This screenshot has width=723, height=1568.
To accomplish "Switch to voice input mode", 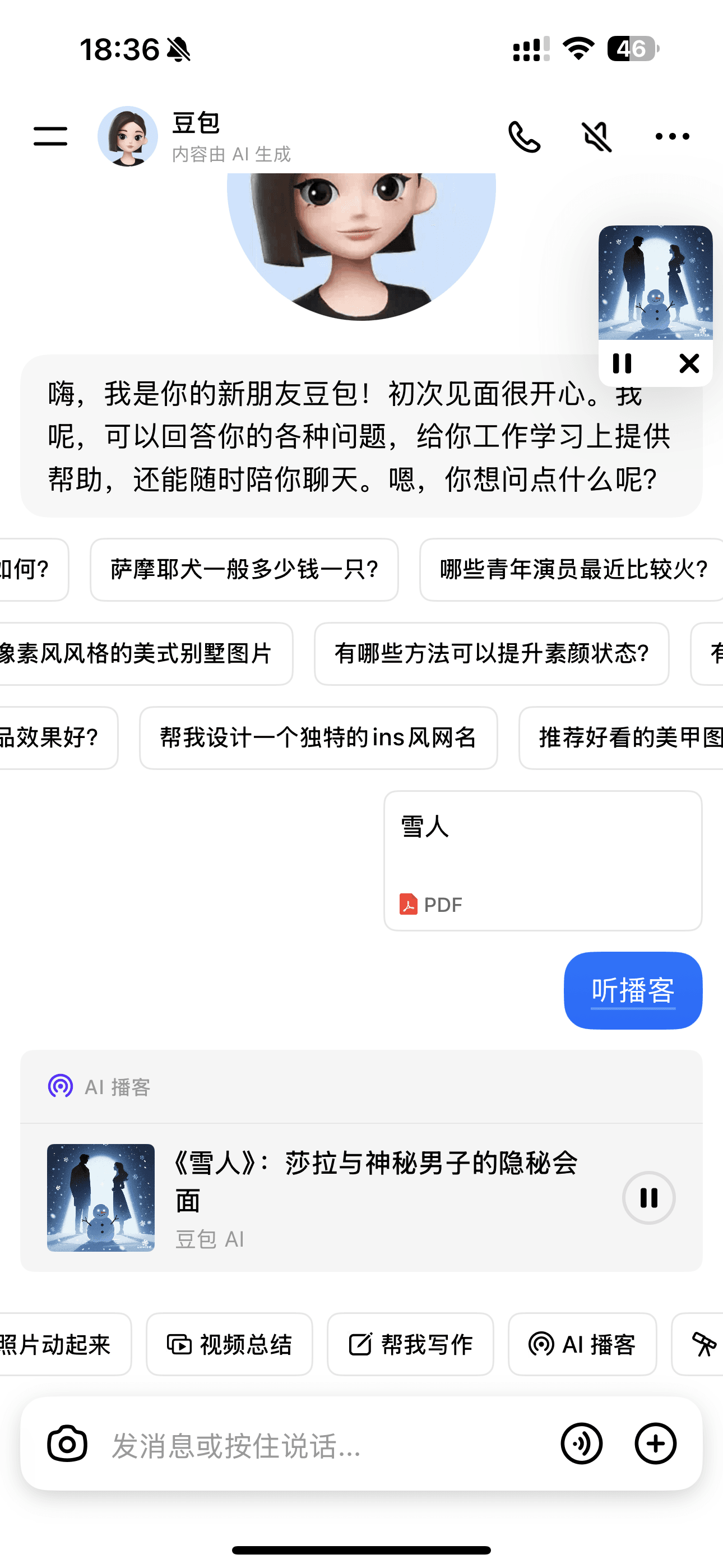I will pos(582,1443).
